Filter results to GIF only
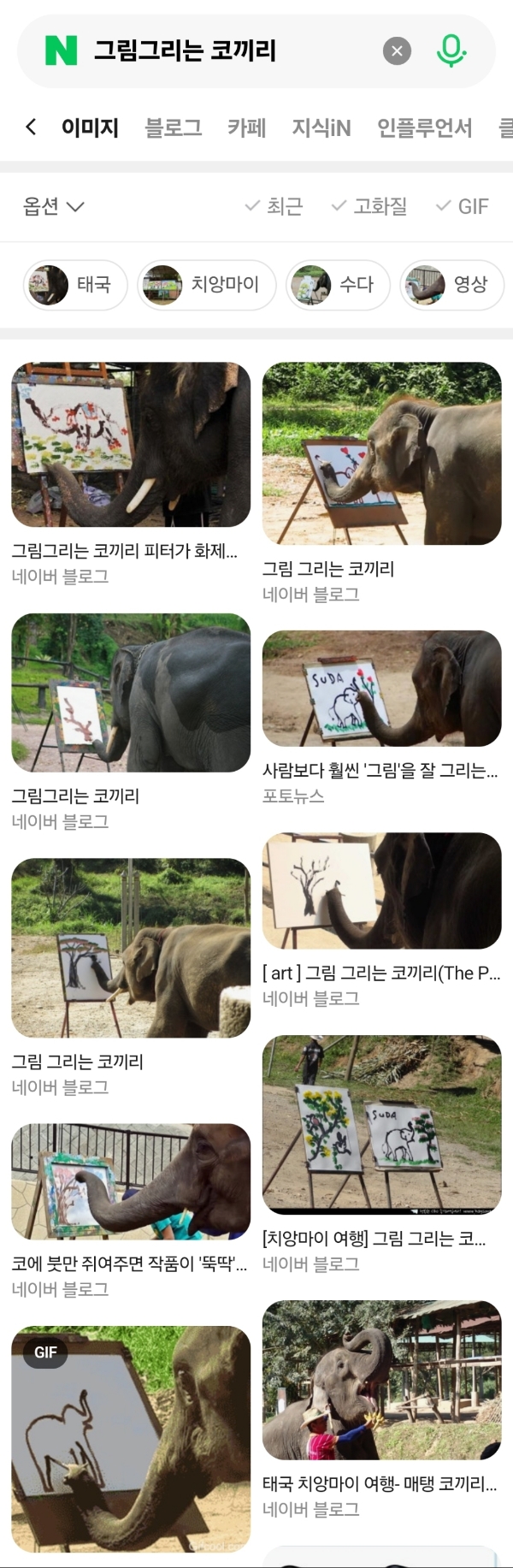Image resolution: width=513 pixels, height=1568 pixels. click(463, 206)
